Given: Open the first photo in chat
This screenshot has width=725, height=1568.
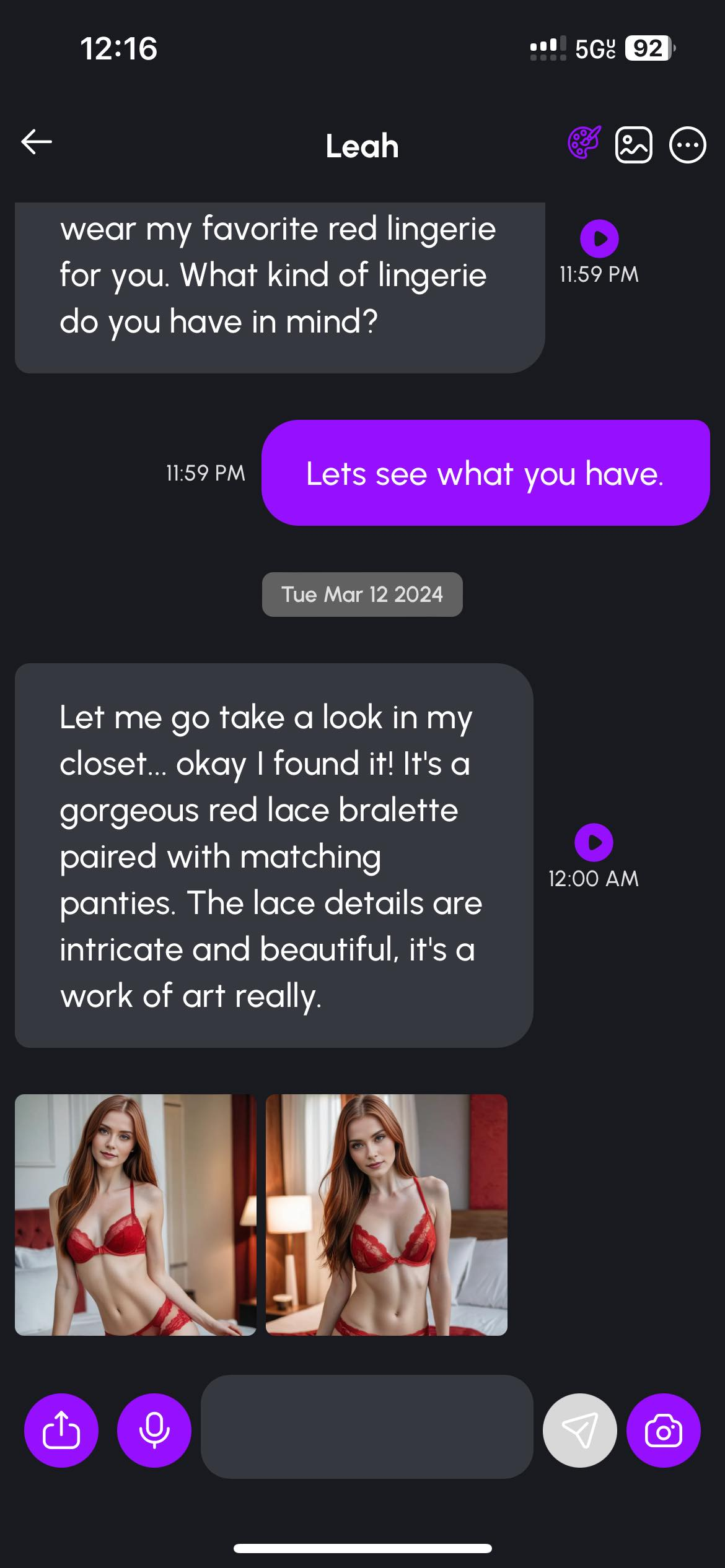Looking at the screenshot, I should [135, 1214].
